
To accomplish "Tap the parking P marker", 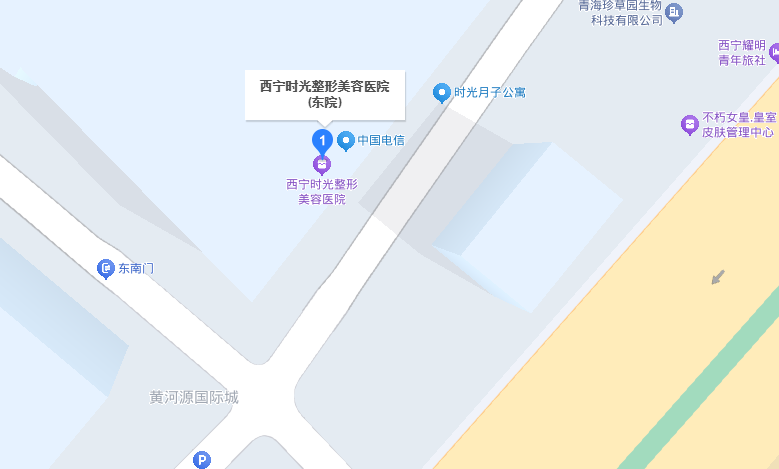I will pyautogui.click(x=202, y=460).
